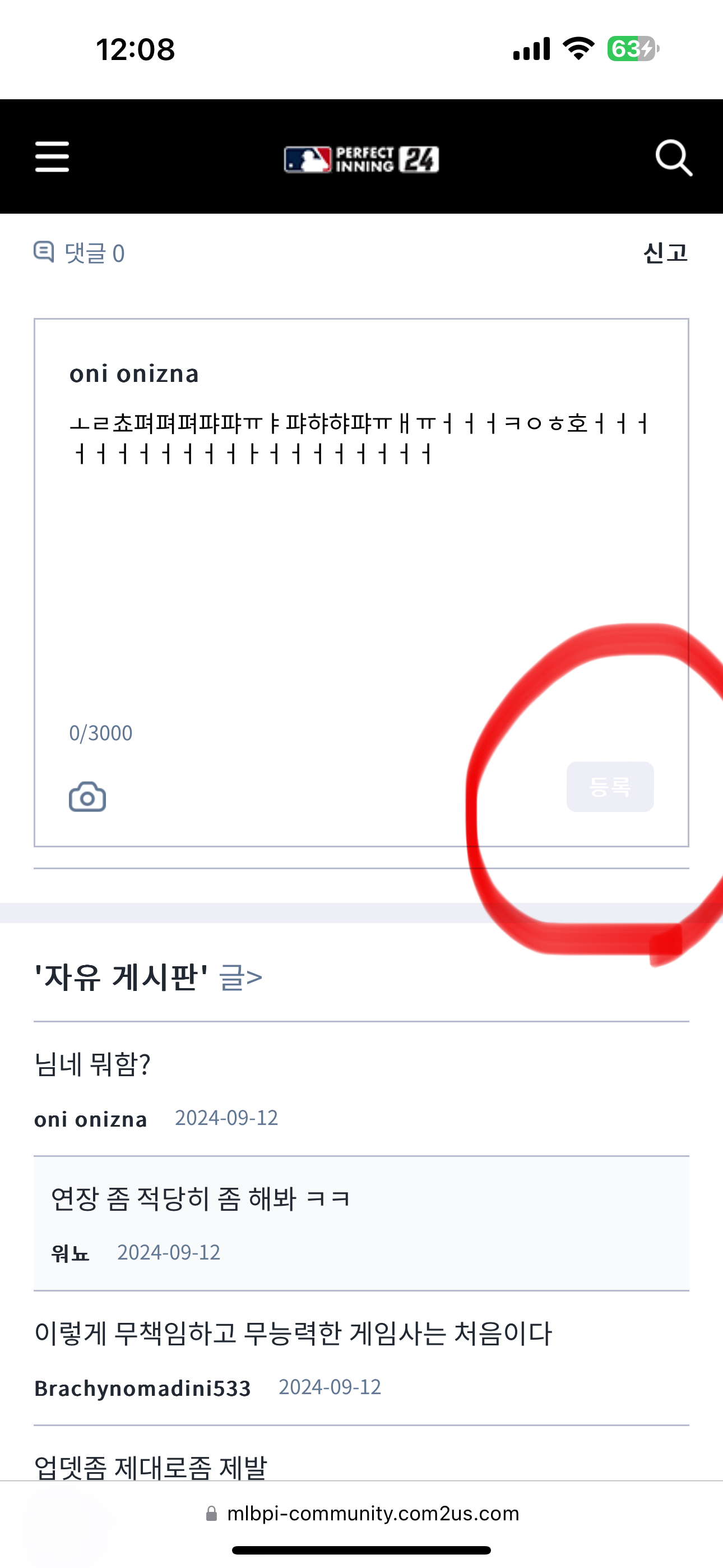Open the post '업뎃좀 제대로좀 제발'

coord(151,1466)
